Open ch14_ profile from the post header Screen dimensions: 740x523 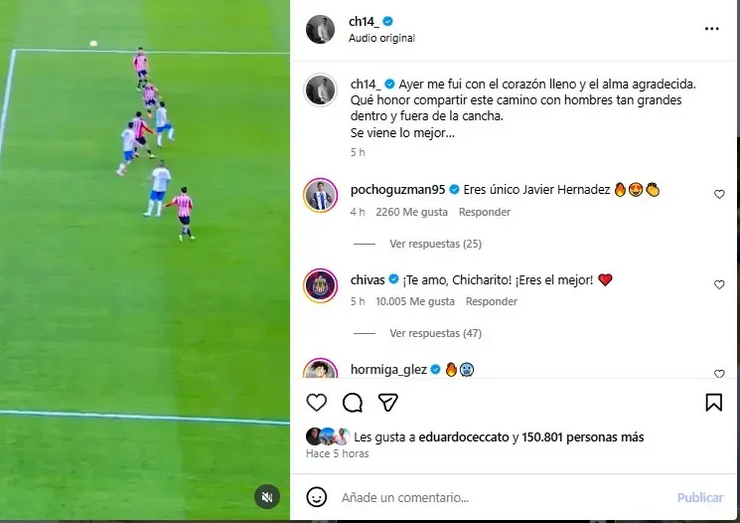(370, 21)
